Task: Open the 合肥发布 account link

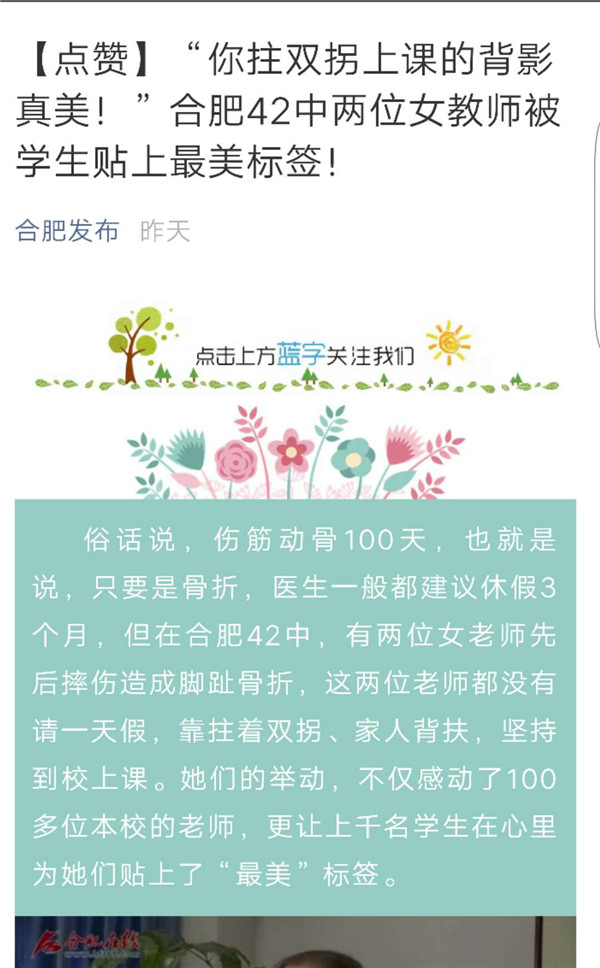Action: 67,232
